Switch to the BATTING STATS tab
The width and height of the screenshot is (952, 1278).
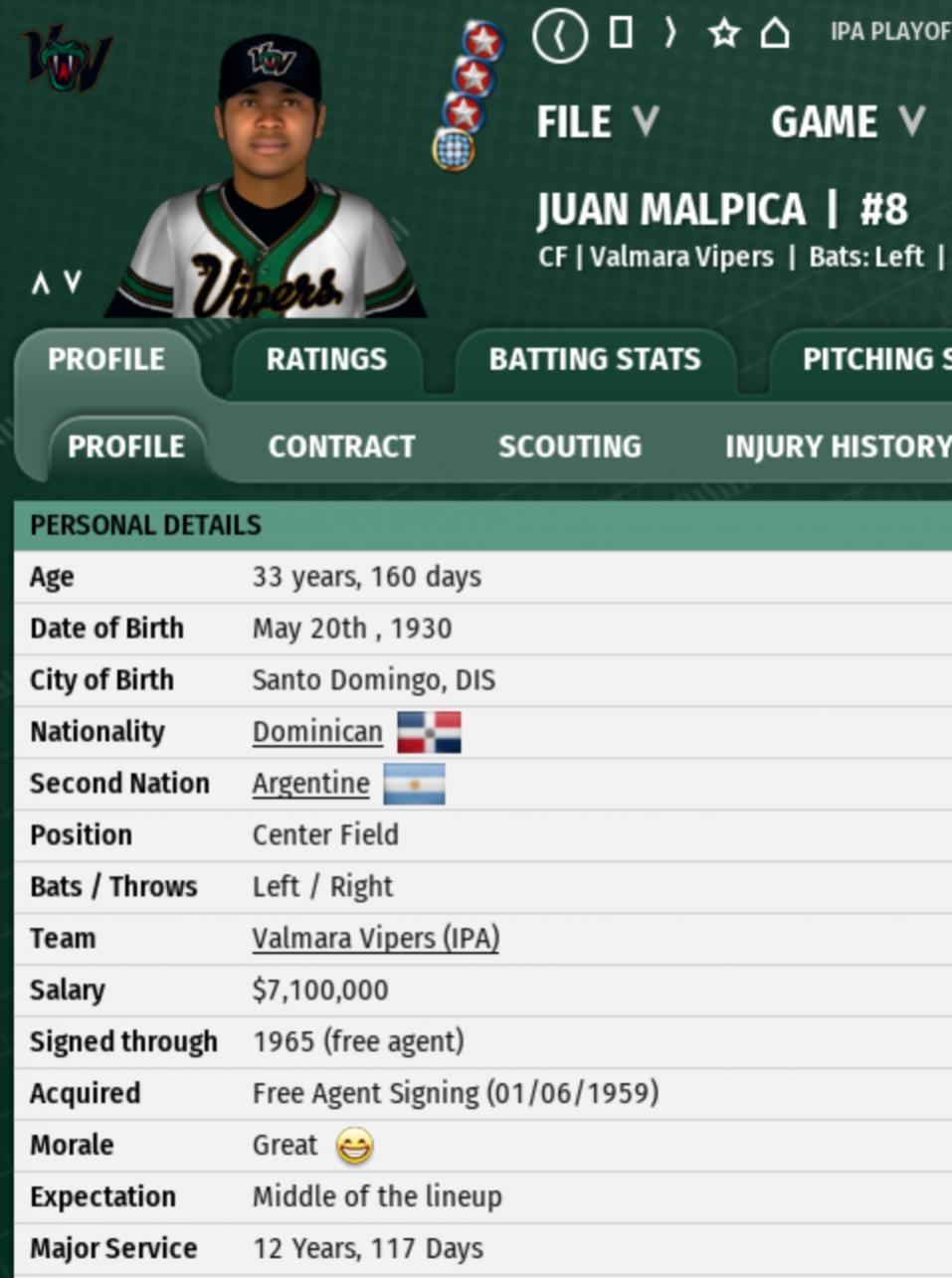594,360
